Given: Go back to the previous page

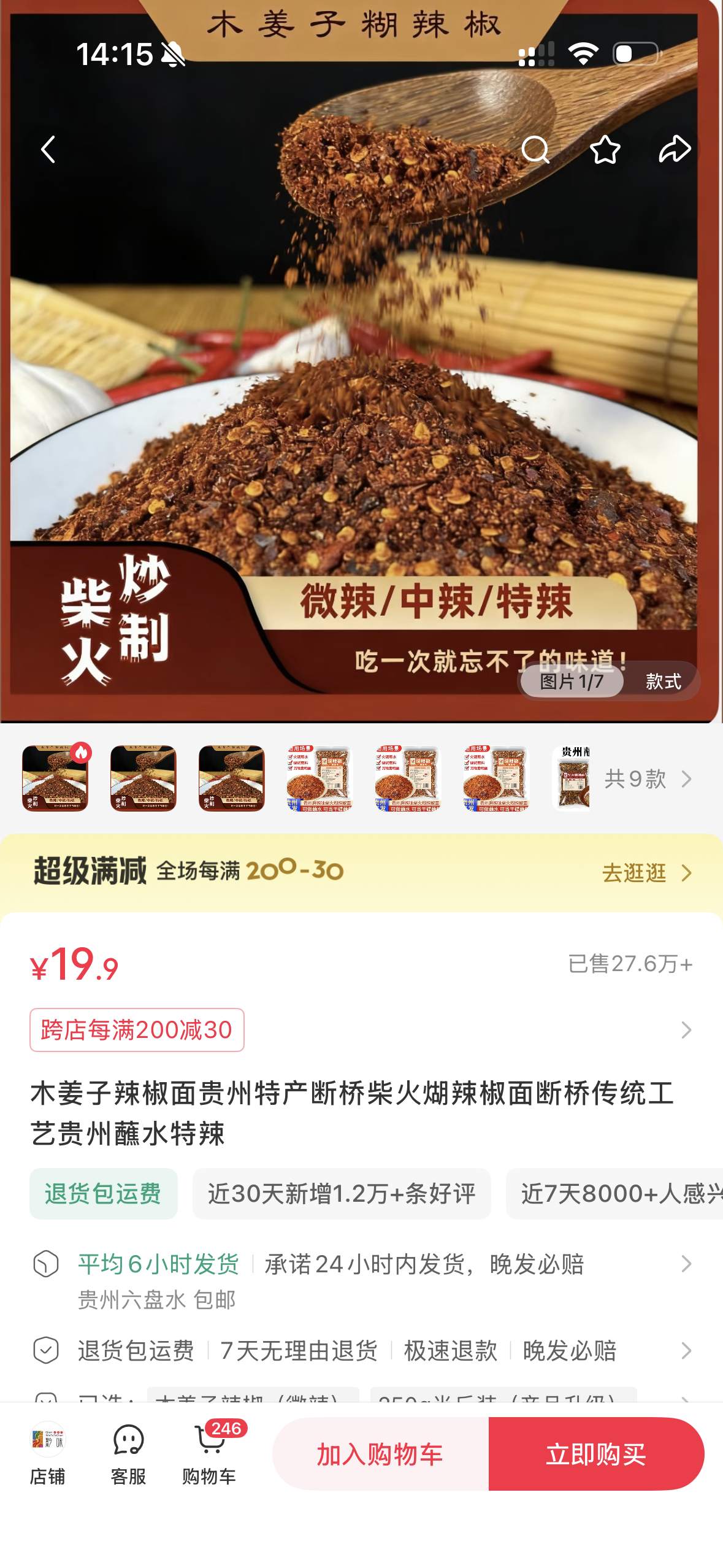Looking at the screenshot, I should pos(48,150).
